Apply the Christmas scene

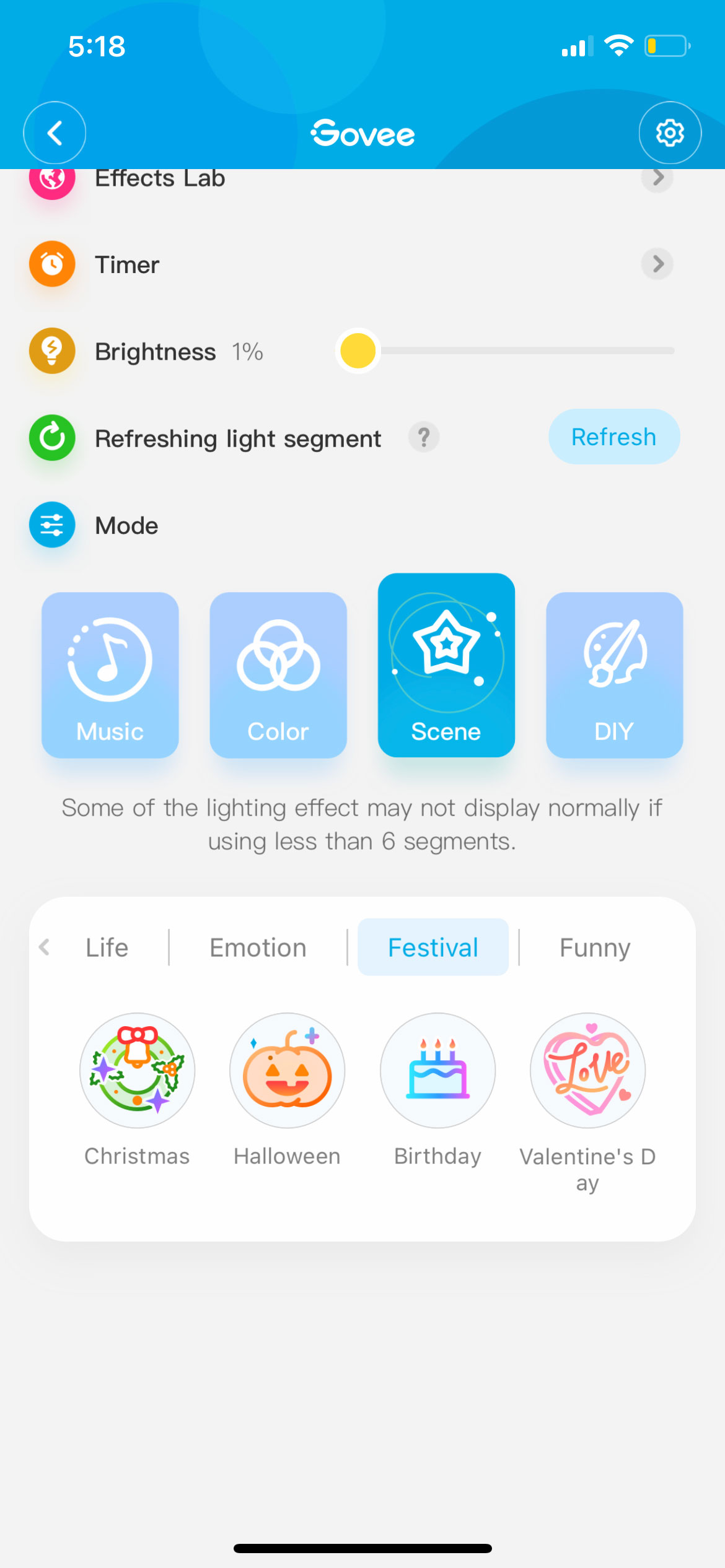pos(137,1070)
